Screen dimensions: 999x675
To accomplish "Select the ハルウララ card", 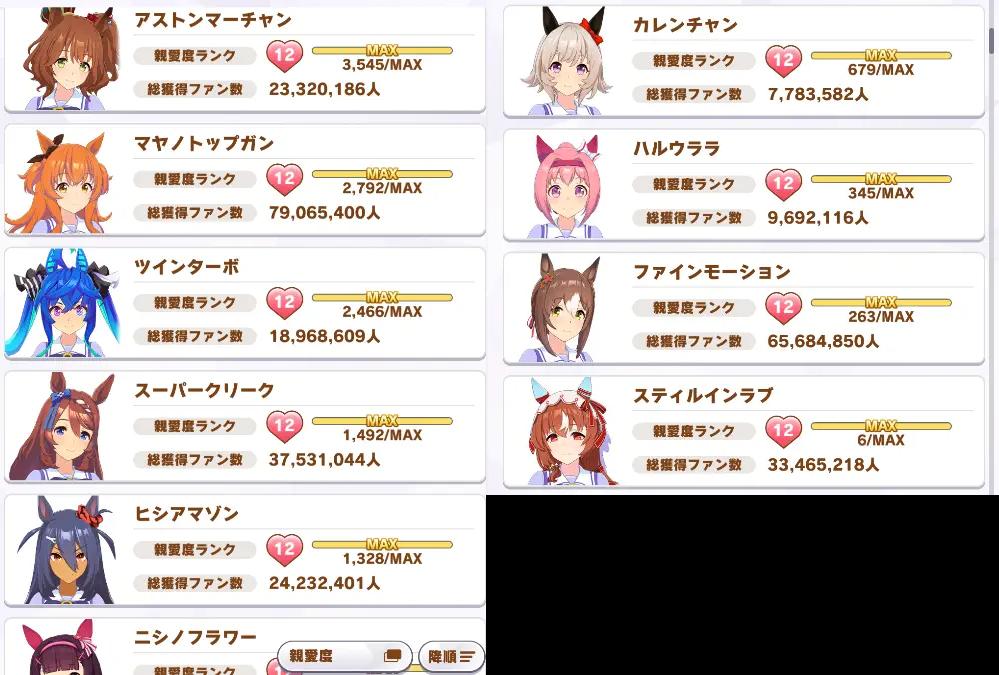I will tap(743, 186).
